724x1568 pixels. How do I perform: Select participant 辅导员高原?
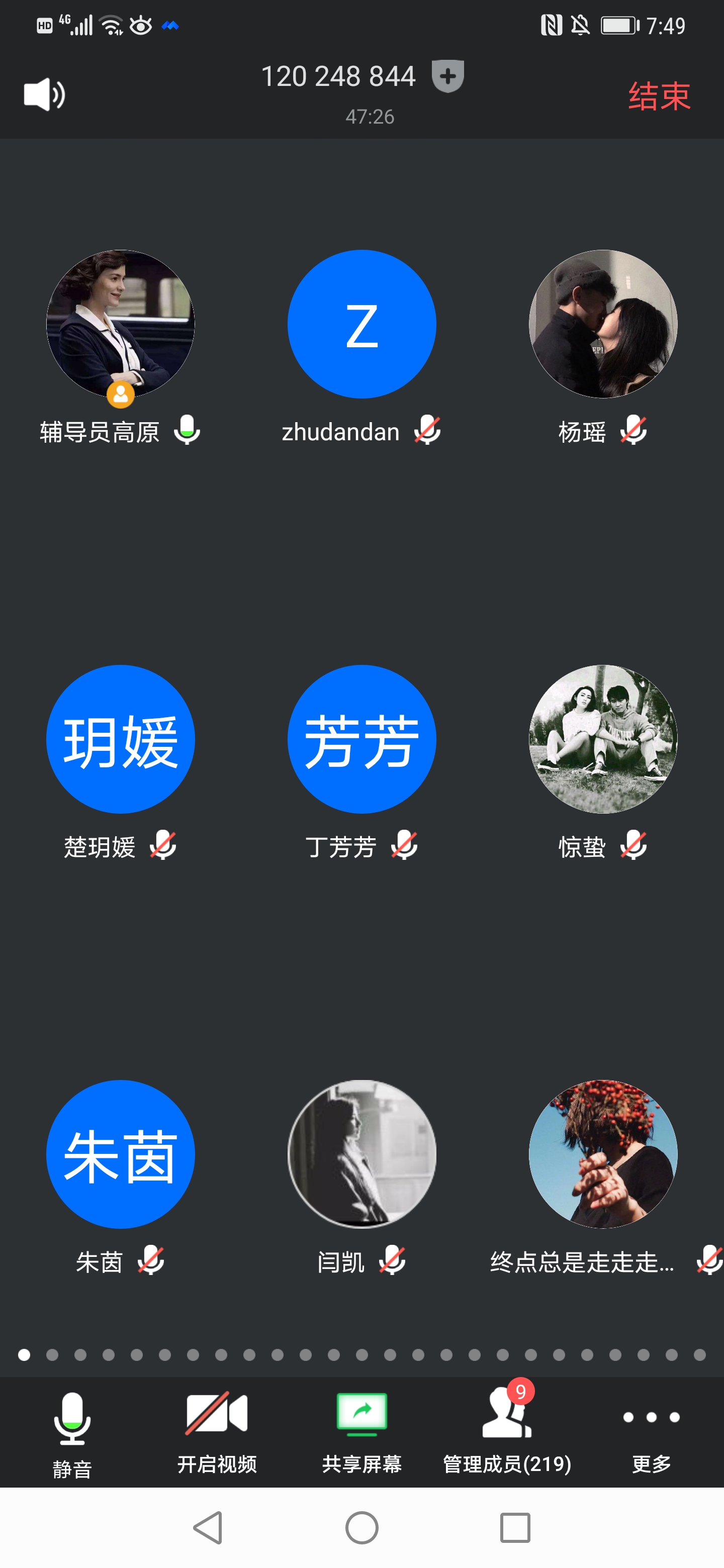pyautogui.click(x=121, y=325)
